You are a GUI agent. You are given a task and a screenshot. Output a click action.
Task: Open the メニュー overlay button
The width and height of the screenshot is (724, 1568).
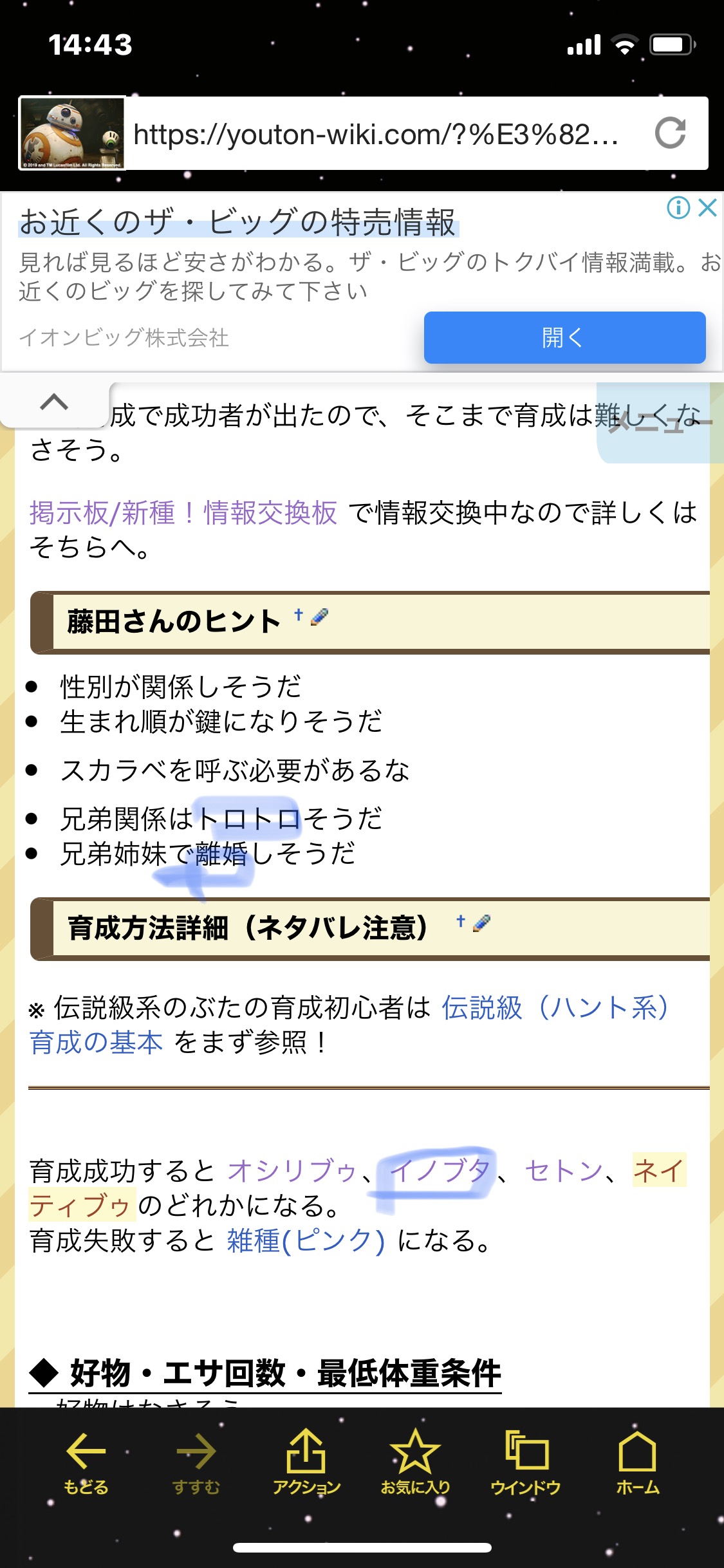(660, 422)
